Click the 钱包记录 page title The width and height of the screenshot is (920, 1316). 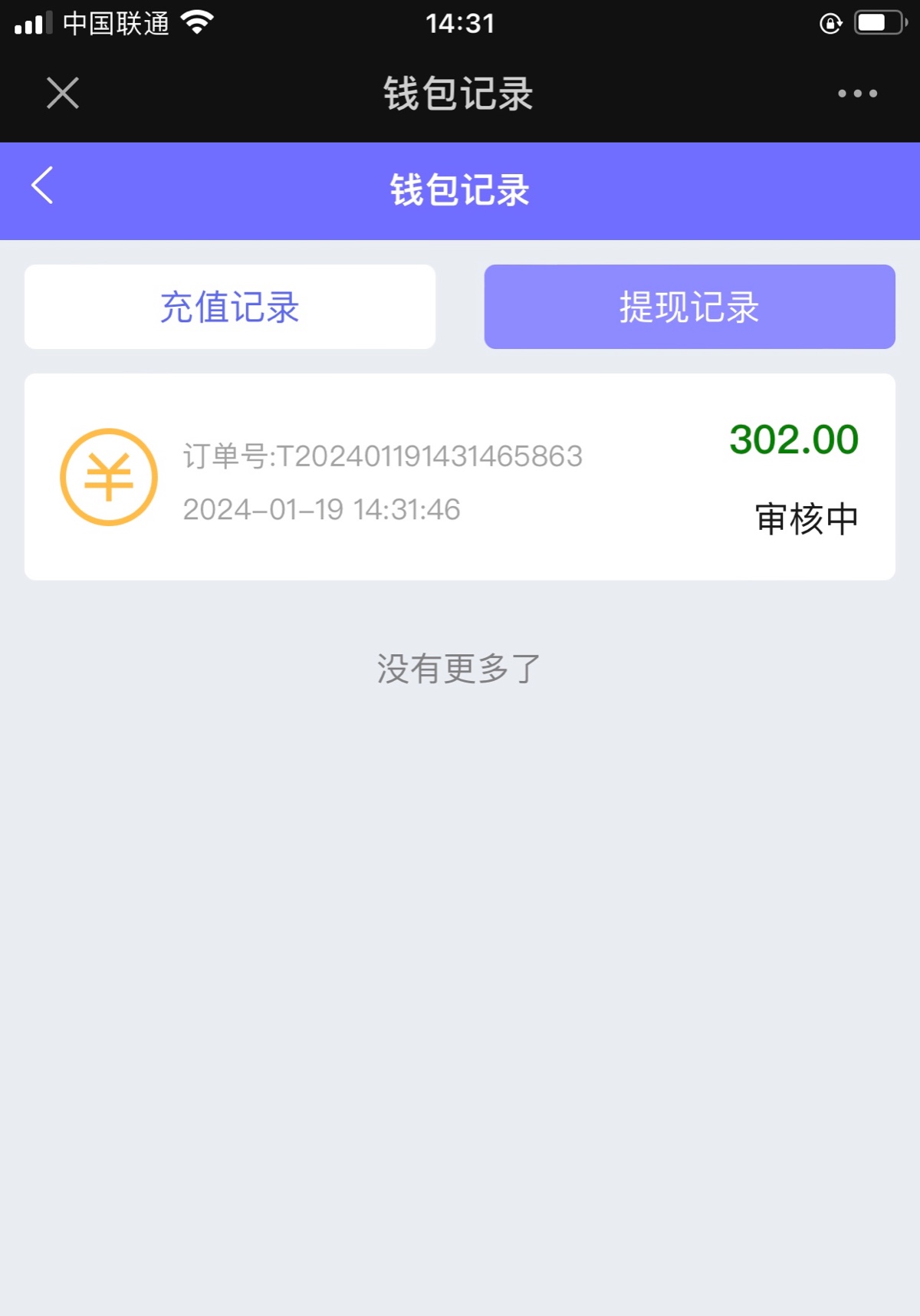point(458,191)
